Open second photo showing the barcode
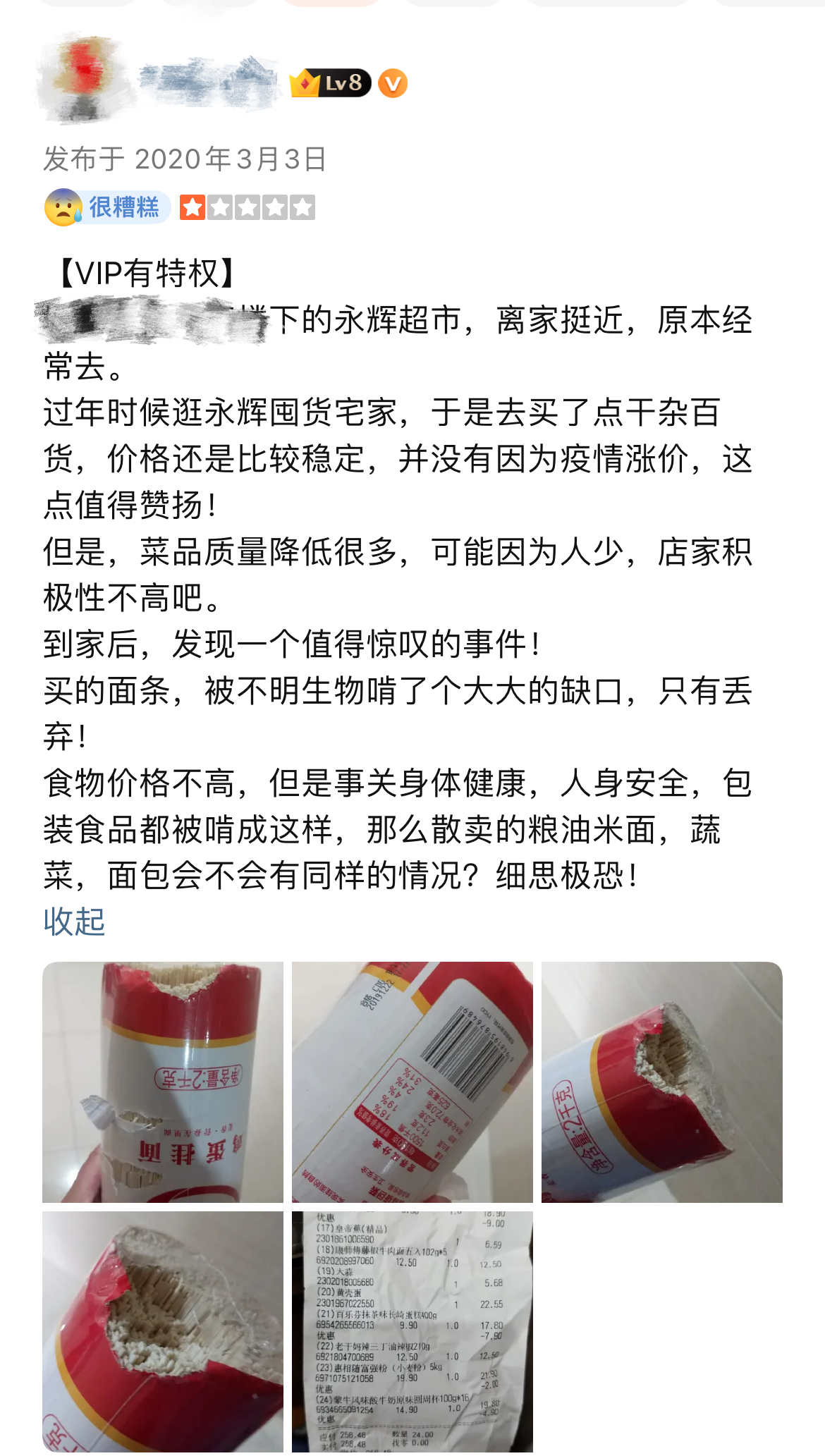Image resolution: width=825 pixels, height=1456 pixels. click(x=412, y=1082)
